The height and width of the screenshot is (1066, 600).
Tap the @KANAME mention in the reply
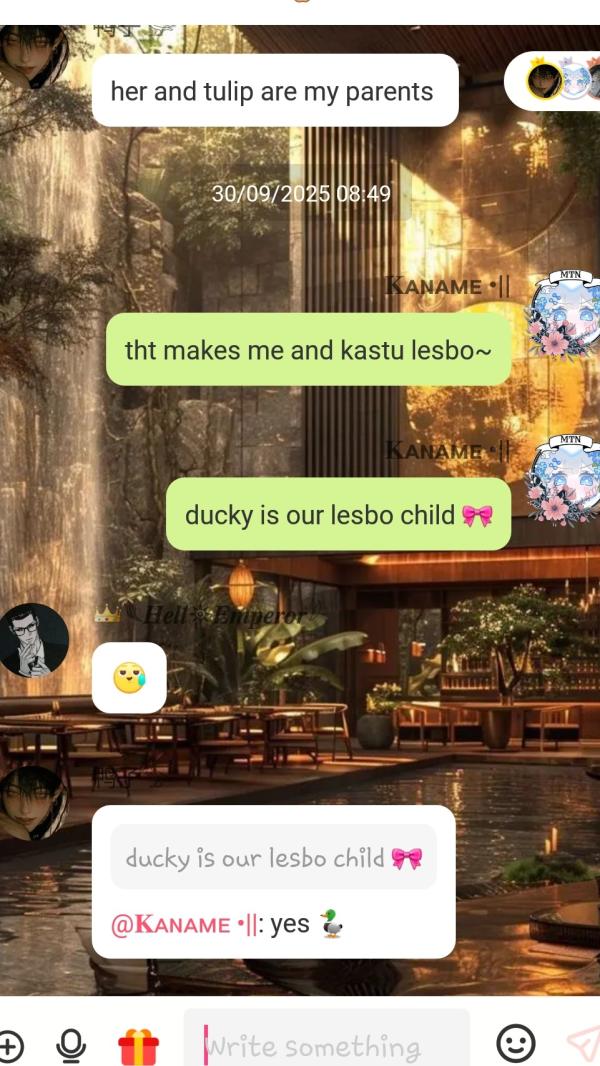click(183, 924)
